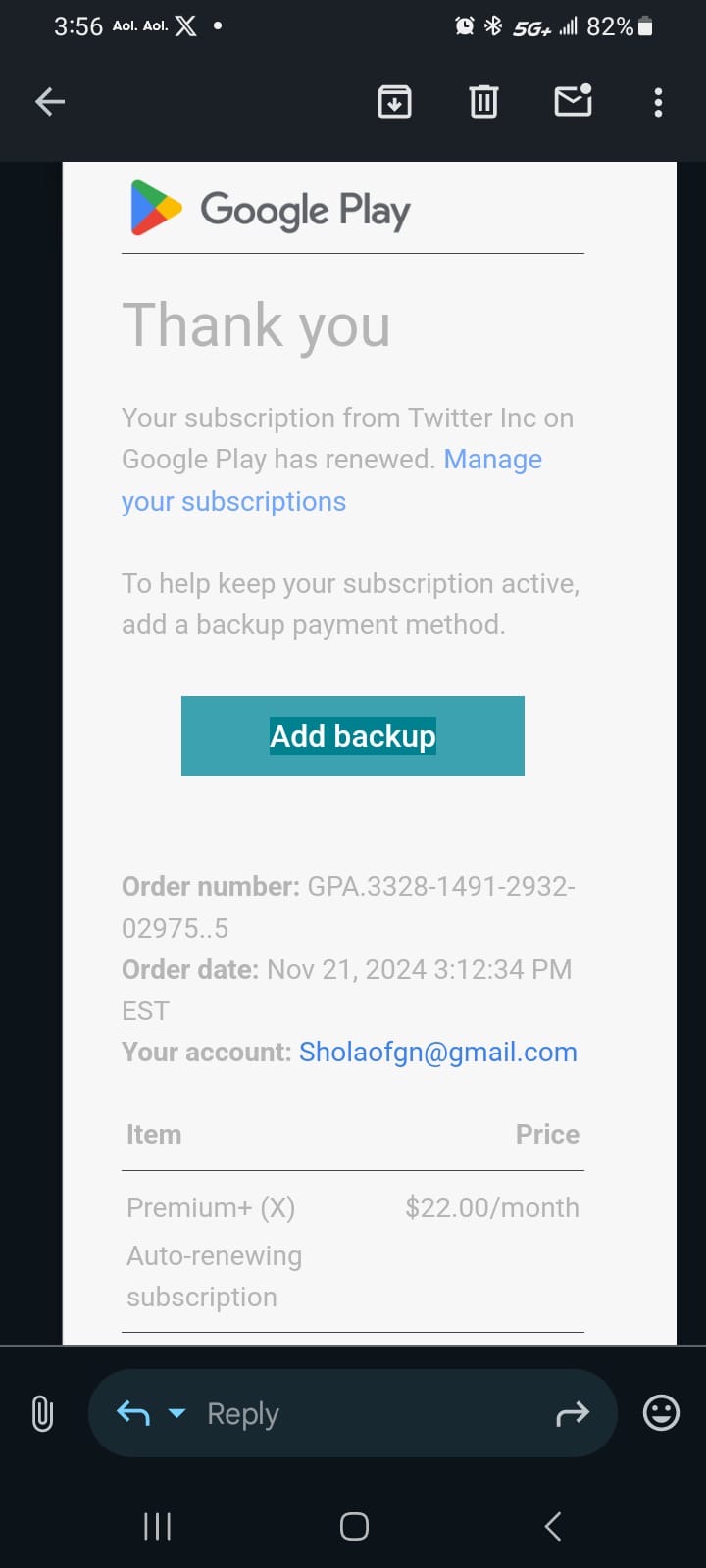Screen dimensions: 706x1568
Task: Archive this email
Action: click(x=394, y=101)
